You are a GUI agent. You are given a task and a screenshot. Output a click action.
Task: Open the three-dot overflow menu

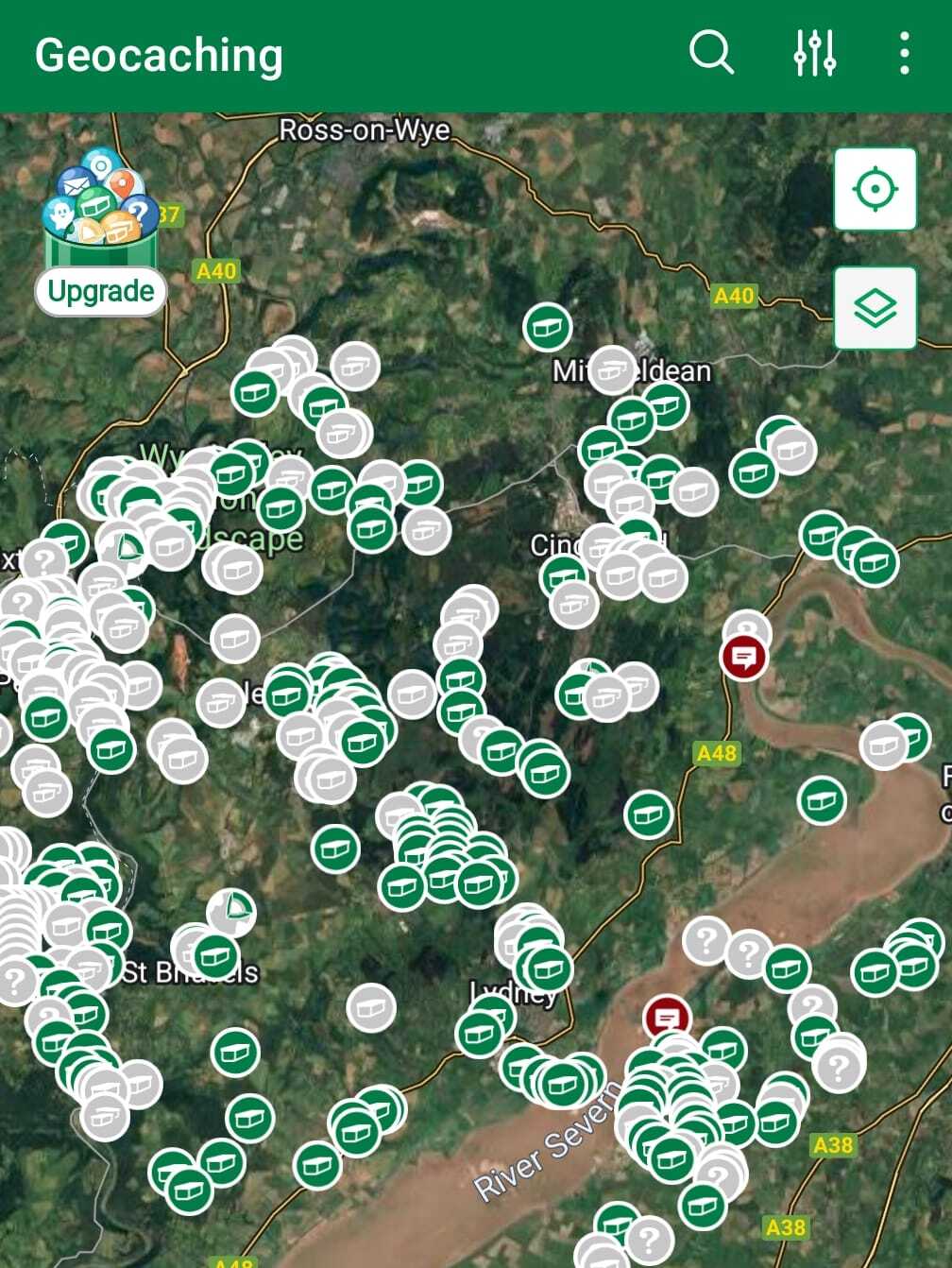pos(904,53)
